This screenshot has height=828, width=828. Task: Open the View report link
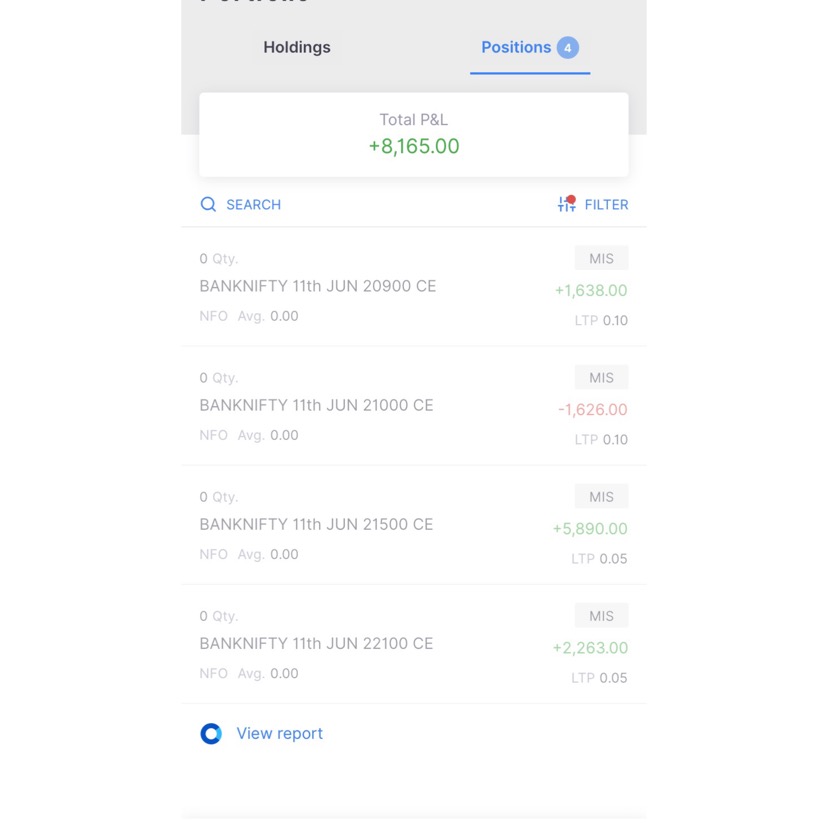click(x=278, y=733)
